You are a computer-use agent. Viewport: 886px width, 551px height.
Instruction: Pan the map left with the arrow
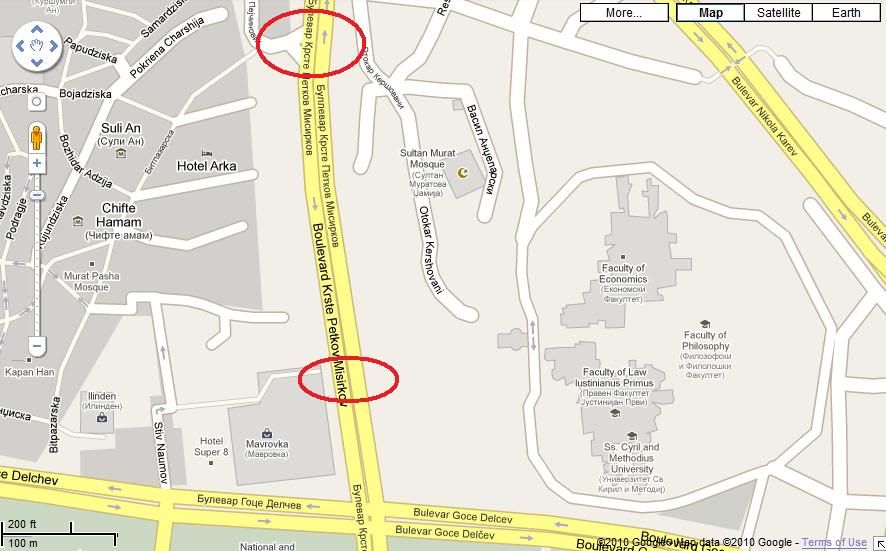(20, 46)
